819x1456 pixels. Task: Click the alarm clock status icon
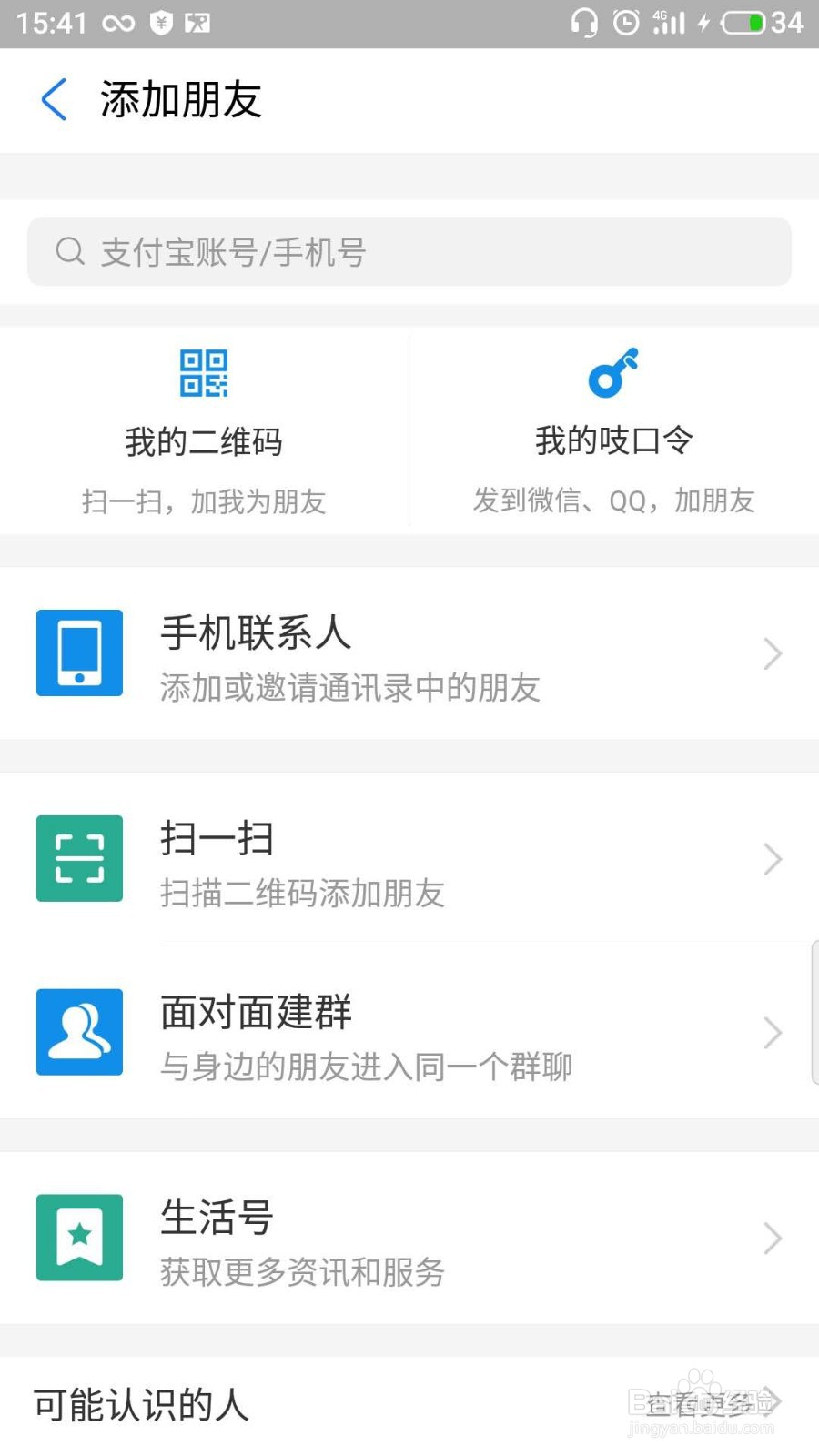[626, 23]
